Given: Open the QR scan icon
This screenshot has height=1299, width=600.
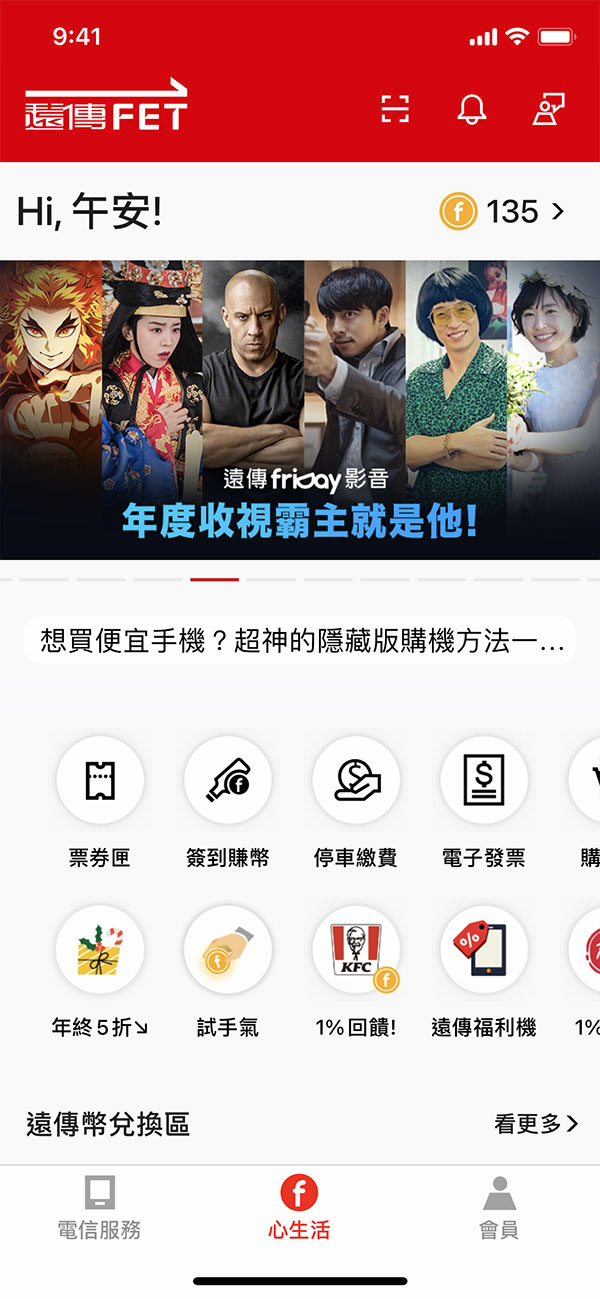Looking at the screenshot, I should 396,109.
